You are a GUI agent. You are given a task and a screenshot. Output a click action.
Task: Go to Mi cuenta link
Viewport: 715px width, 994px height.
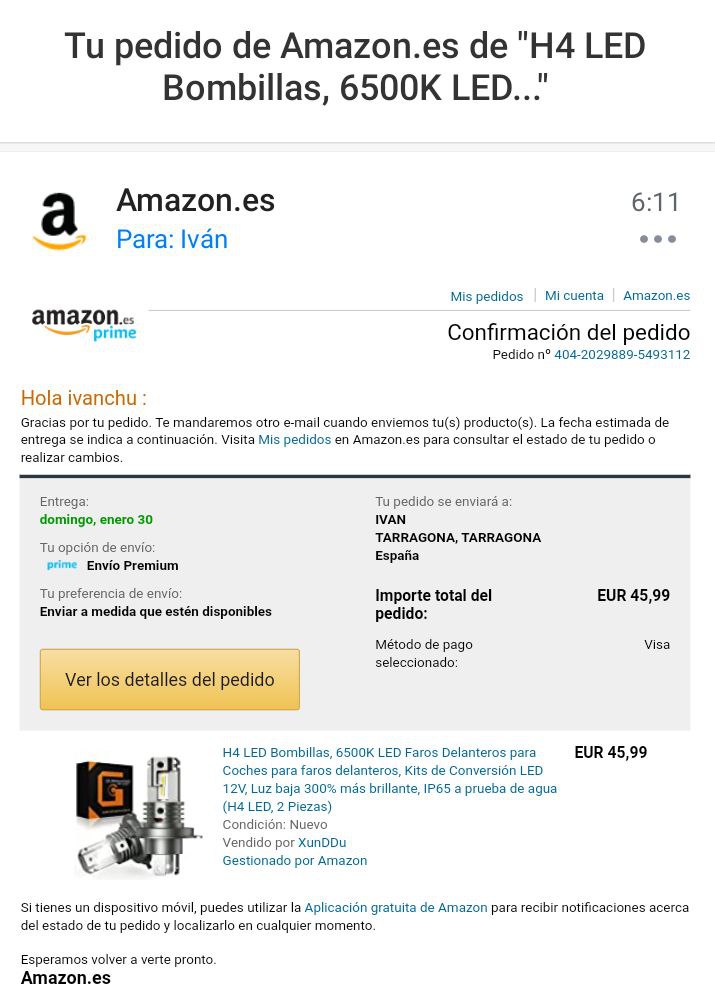574,295
